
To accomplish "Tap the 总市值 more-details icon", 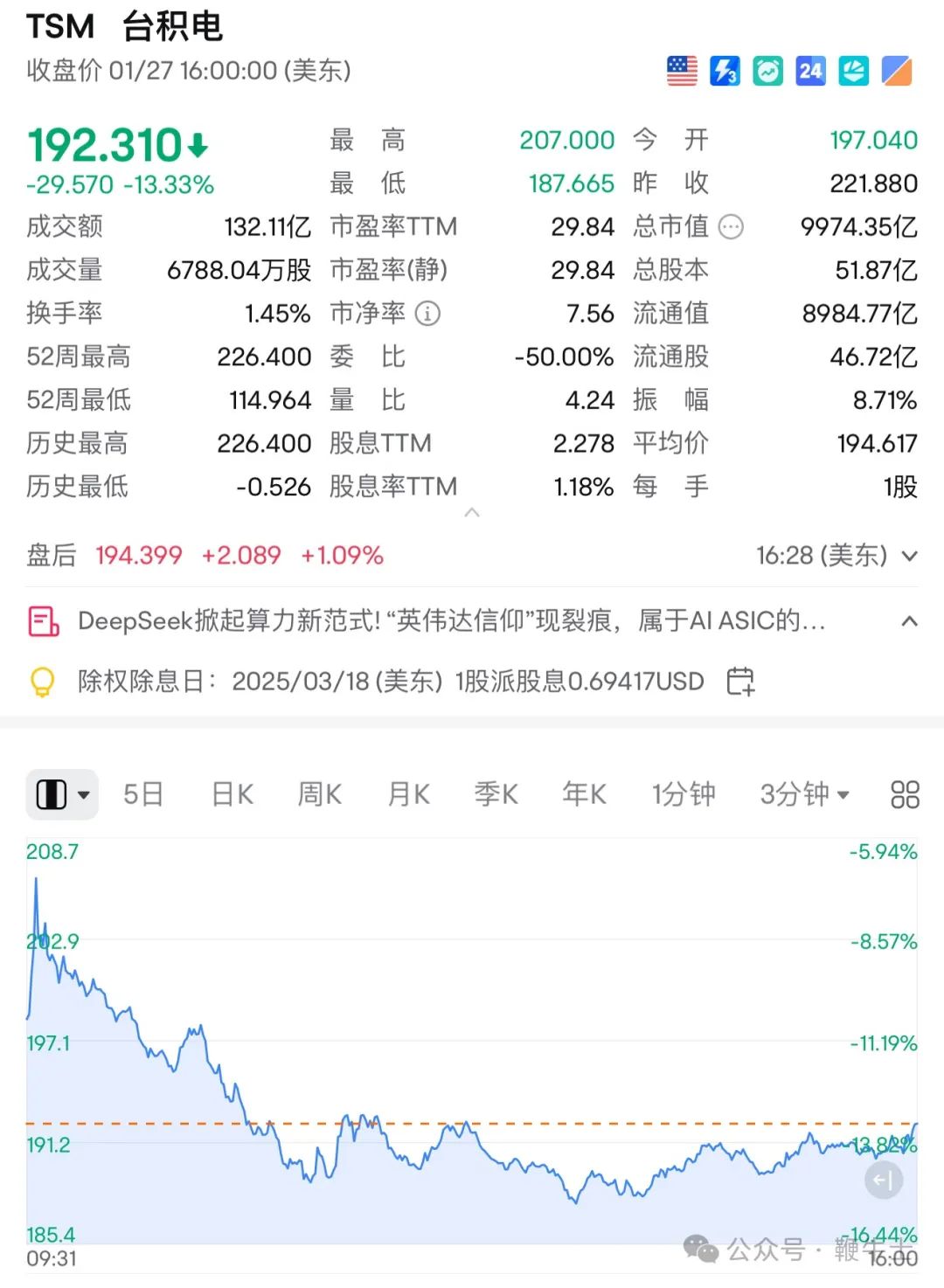I will 731,227.
